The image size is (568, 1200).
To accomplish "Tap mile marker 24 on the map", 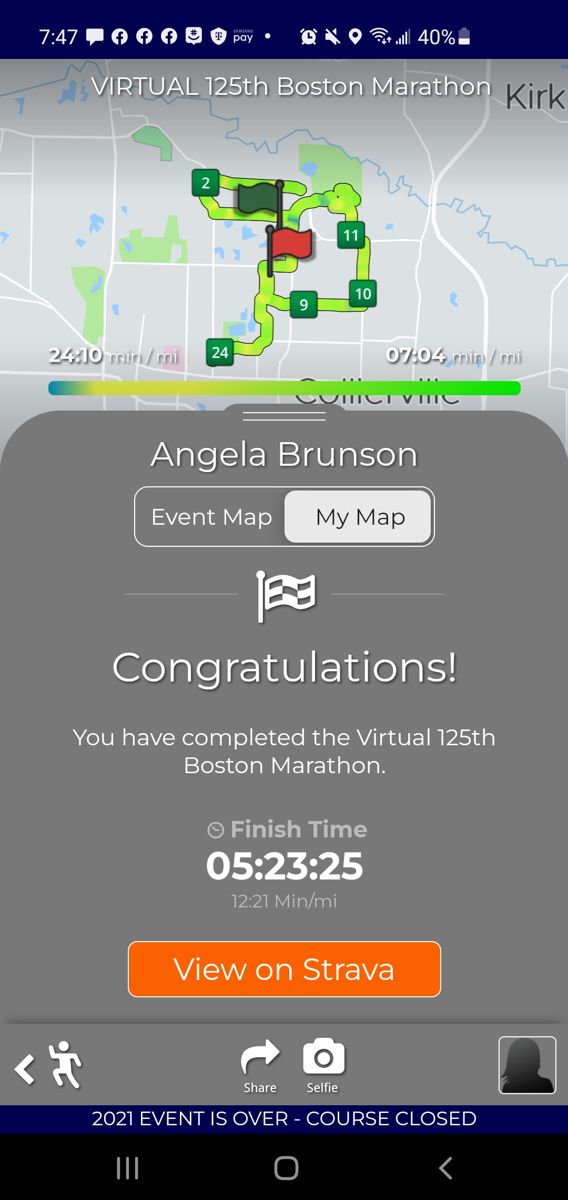I will (220, 353).
